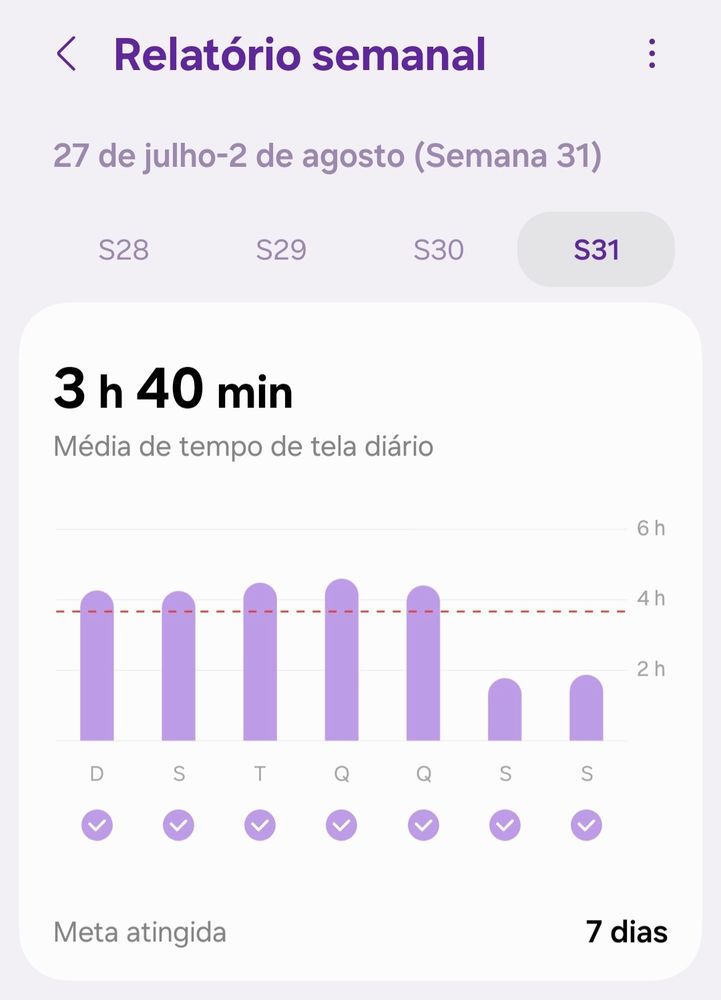Select the S31 week tab
This screenshot has height=1000, width=721.
596,249
